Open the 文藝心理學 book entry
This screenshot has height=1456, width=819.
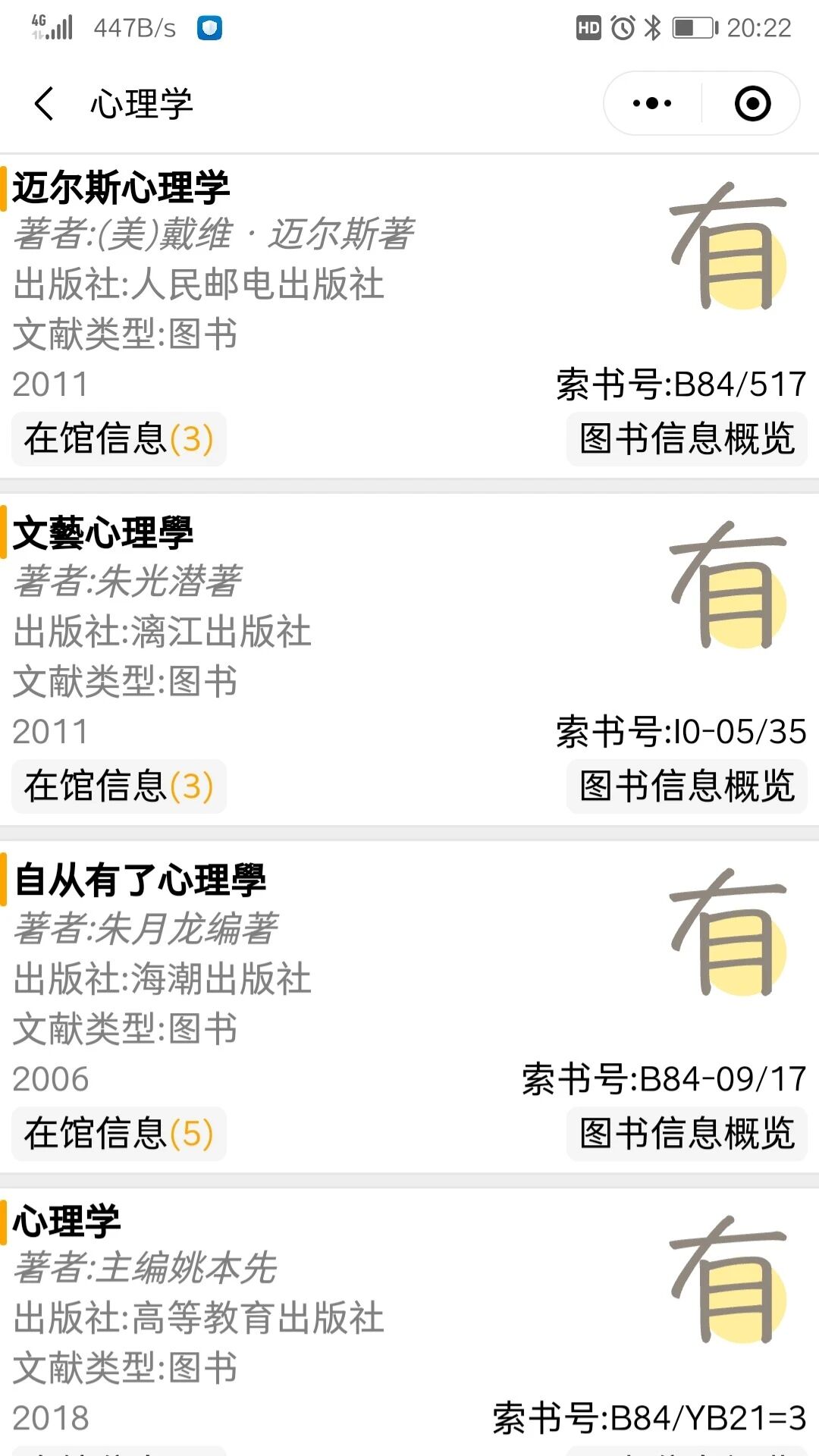(103, 533)
